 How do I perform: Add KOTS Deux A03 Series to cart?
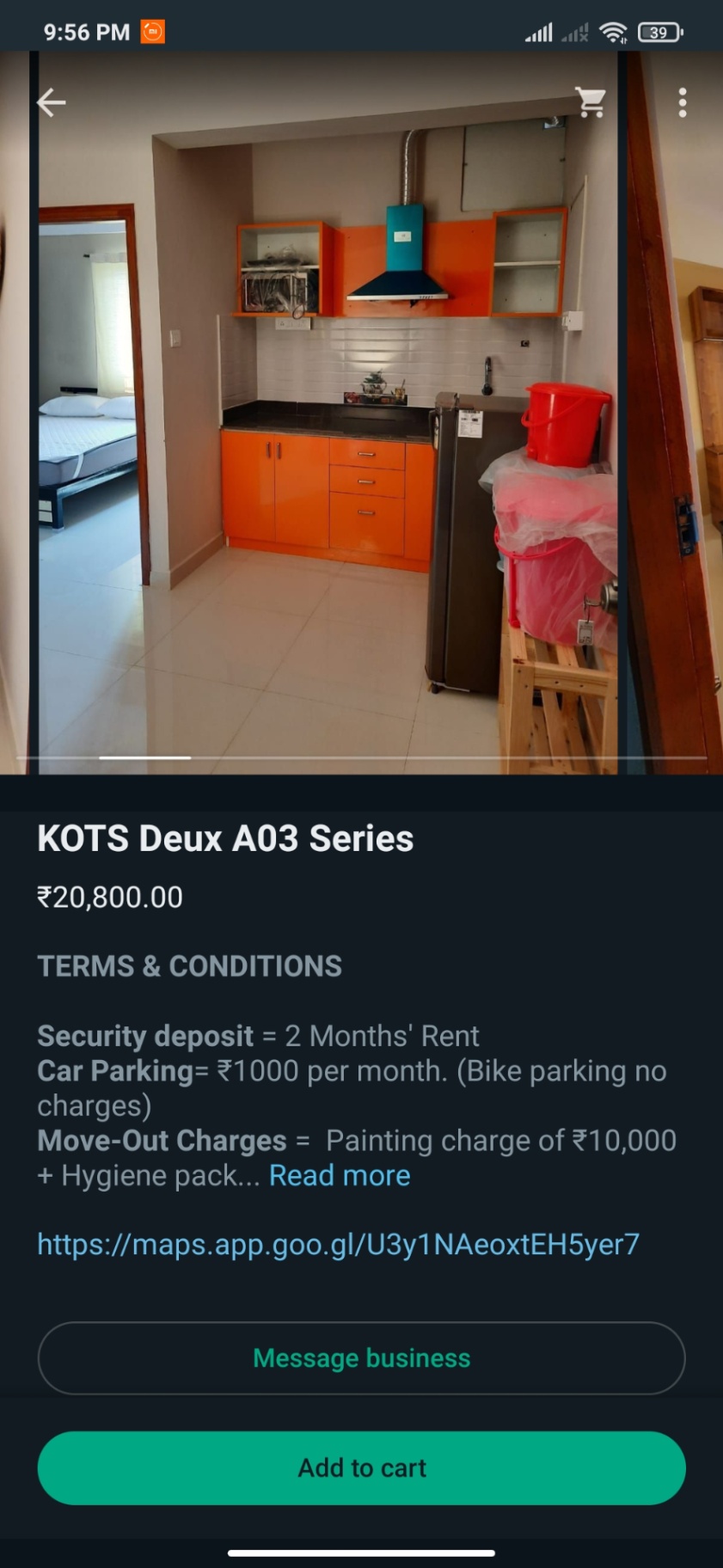point(361,1467)
